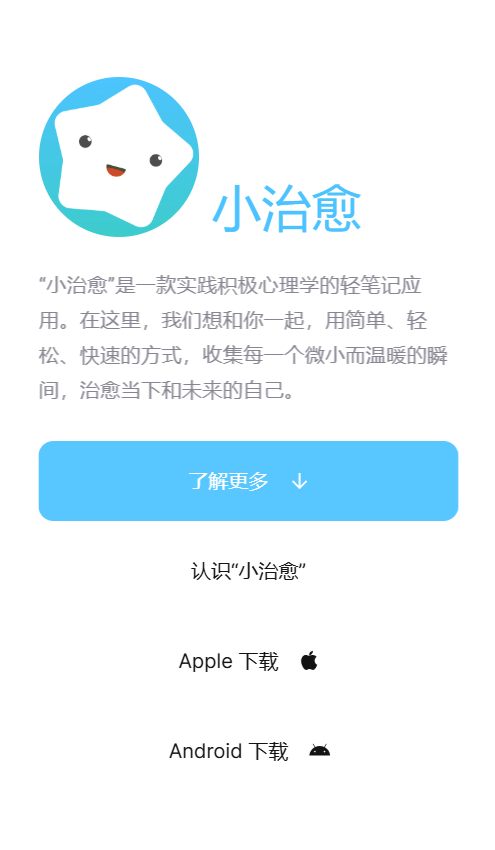The height and width of the screenshot is (850, 495).
Task: Choose the Android 下载 option
Action: click(248, 751)
